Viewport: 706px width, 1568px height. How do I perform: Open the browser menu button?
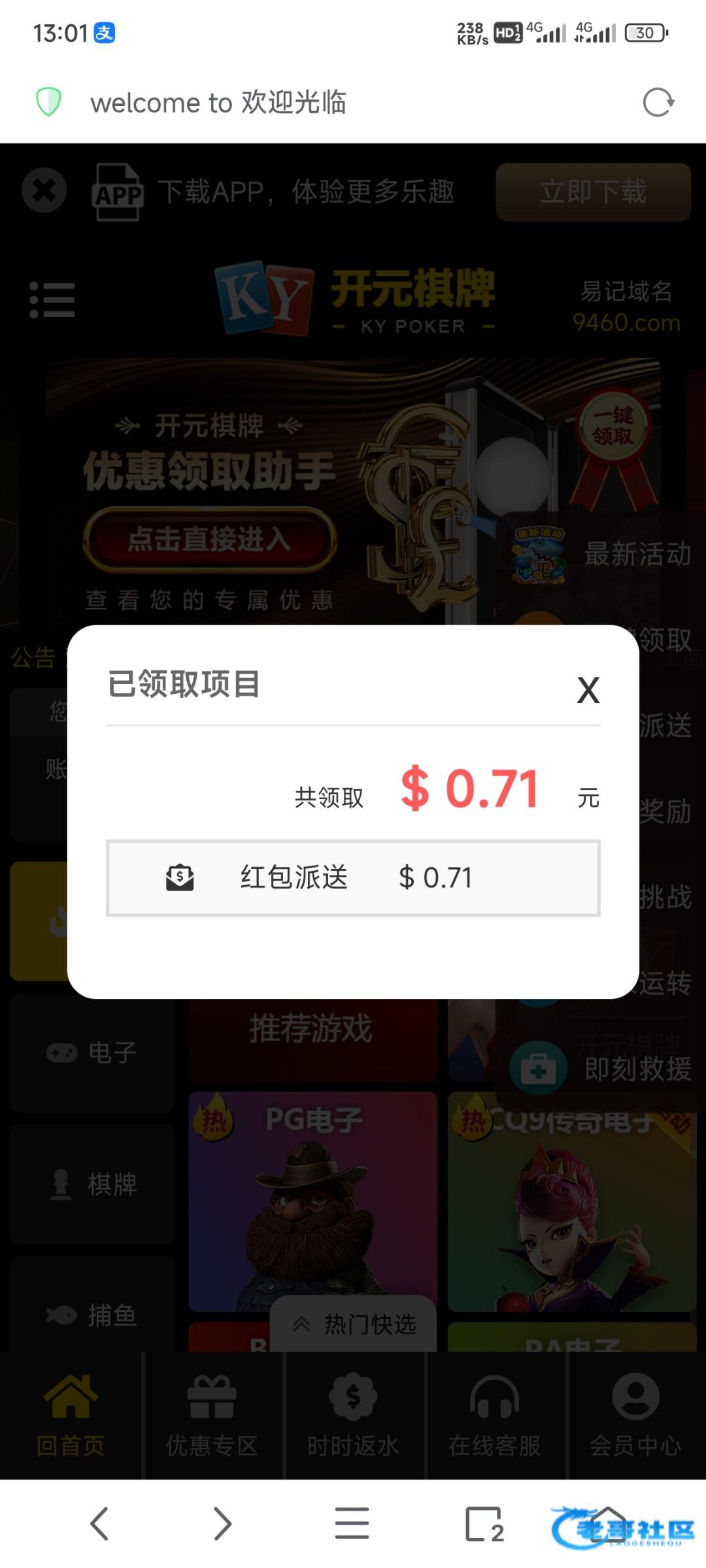352,1524
